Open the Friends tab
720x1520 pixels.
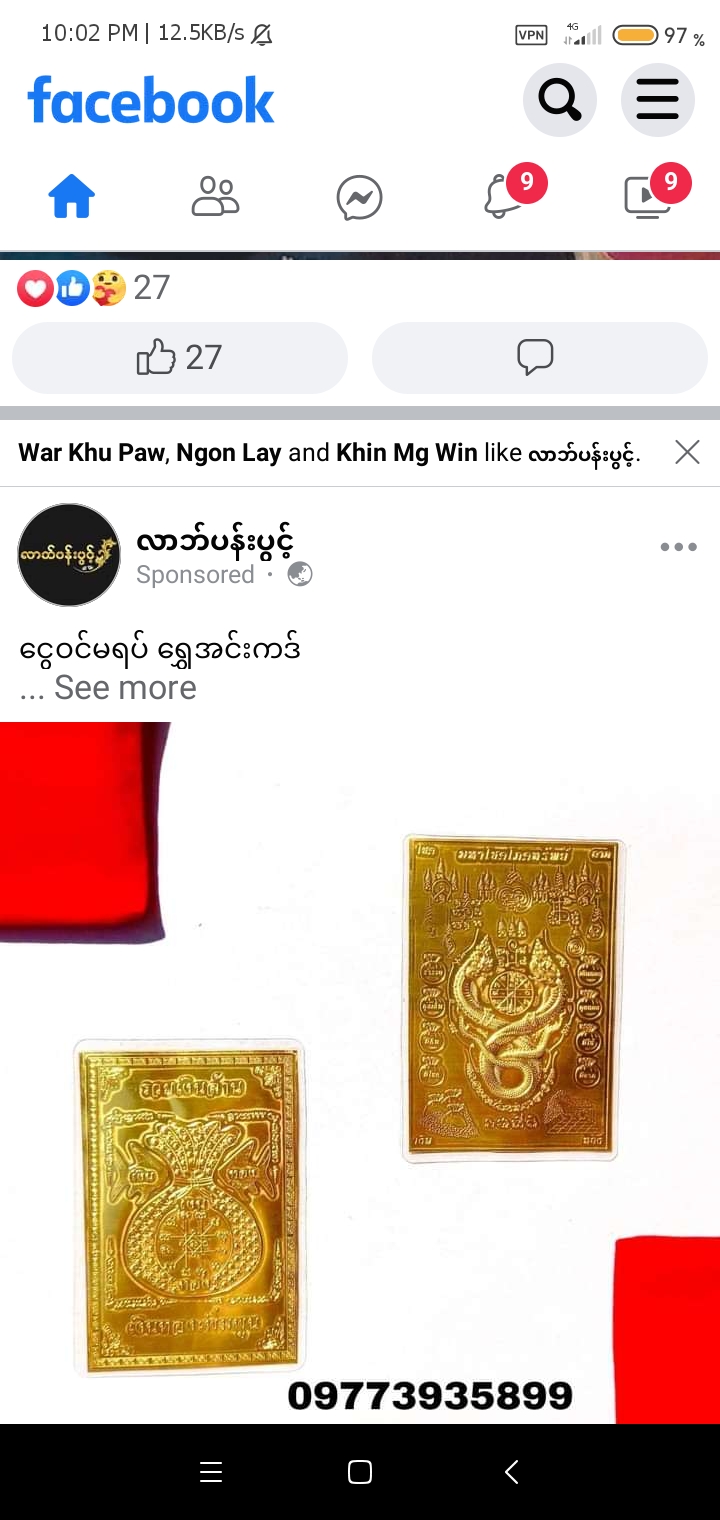(215, 197)
